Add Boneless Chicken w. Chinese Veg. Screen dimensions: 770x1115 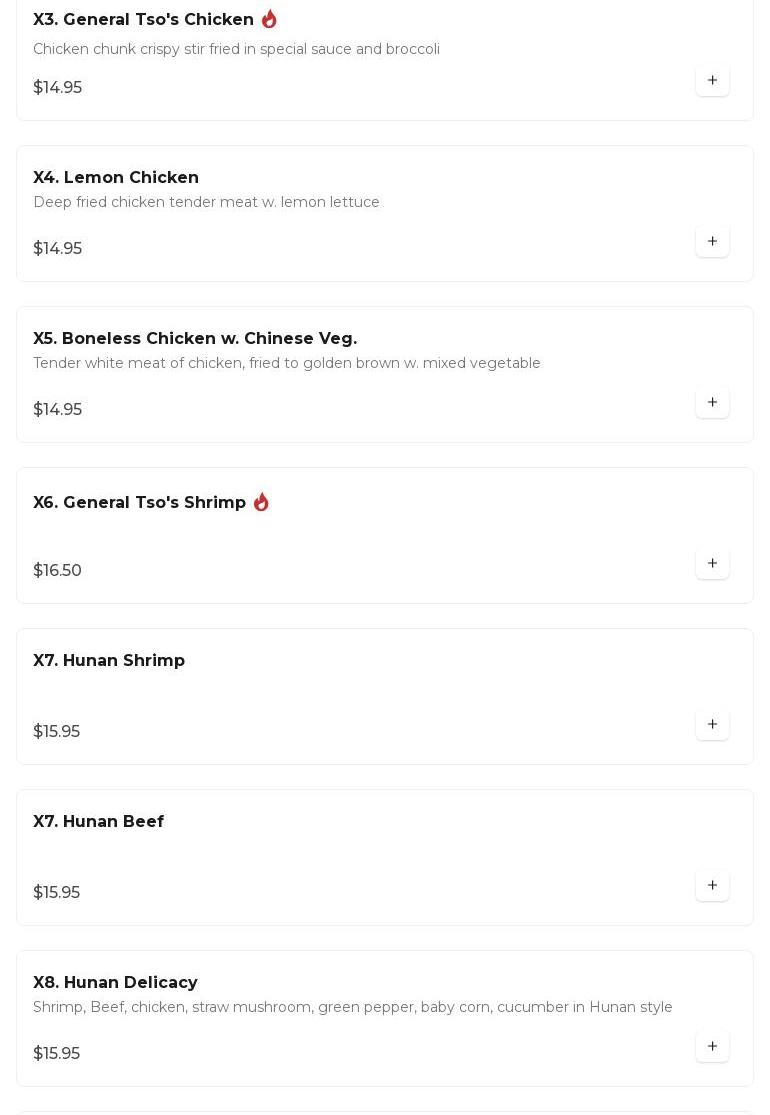(x=712, y=402)
